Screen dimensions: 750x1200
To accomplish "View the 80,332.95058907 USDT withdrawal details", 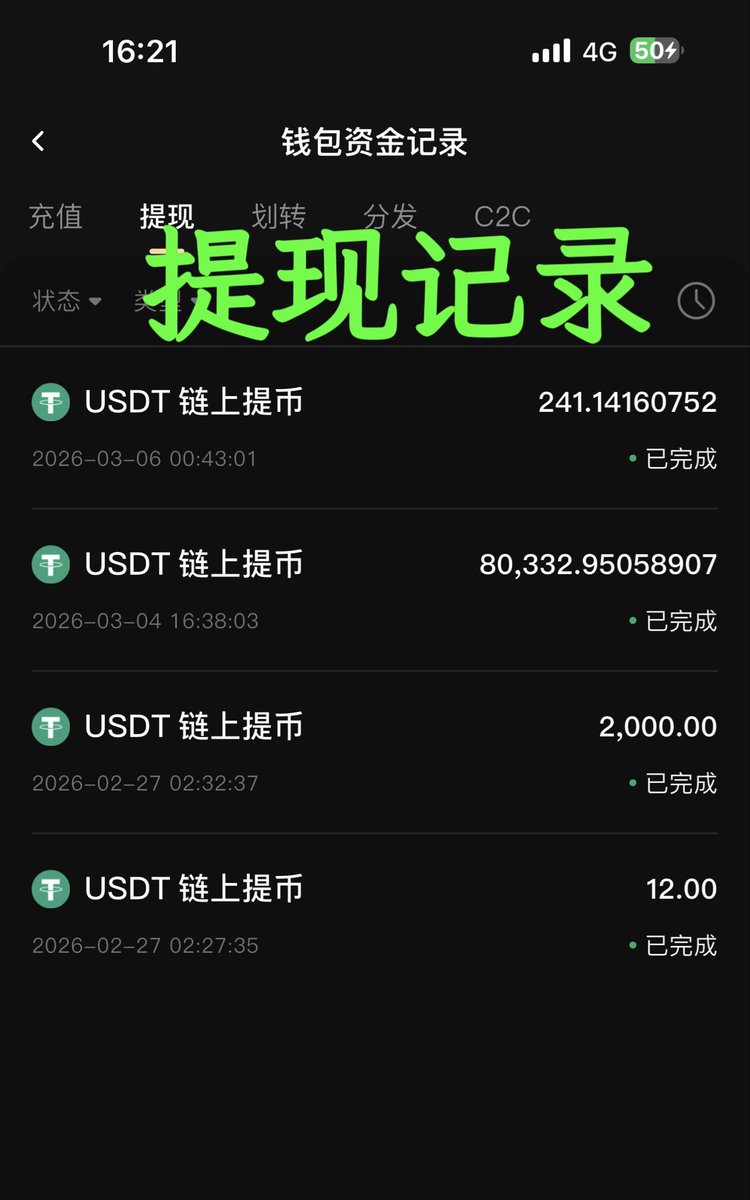I will pos(374,590).
